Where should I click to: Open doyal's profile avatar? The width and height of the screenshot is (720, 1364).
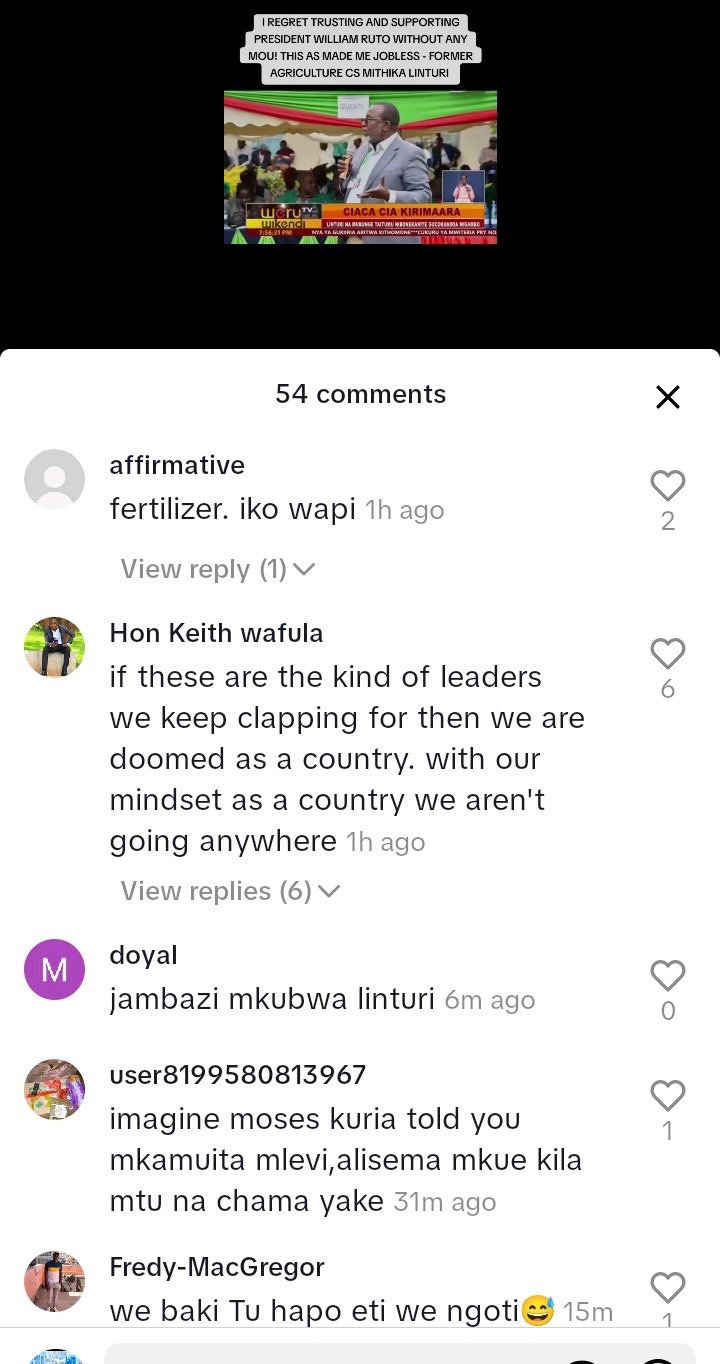tap(54, 969)
